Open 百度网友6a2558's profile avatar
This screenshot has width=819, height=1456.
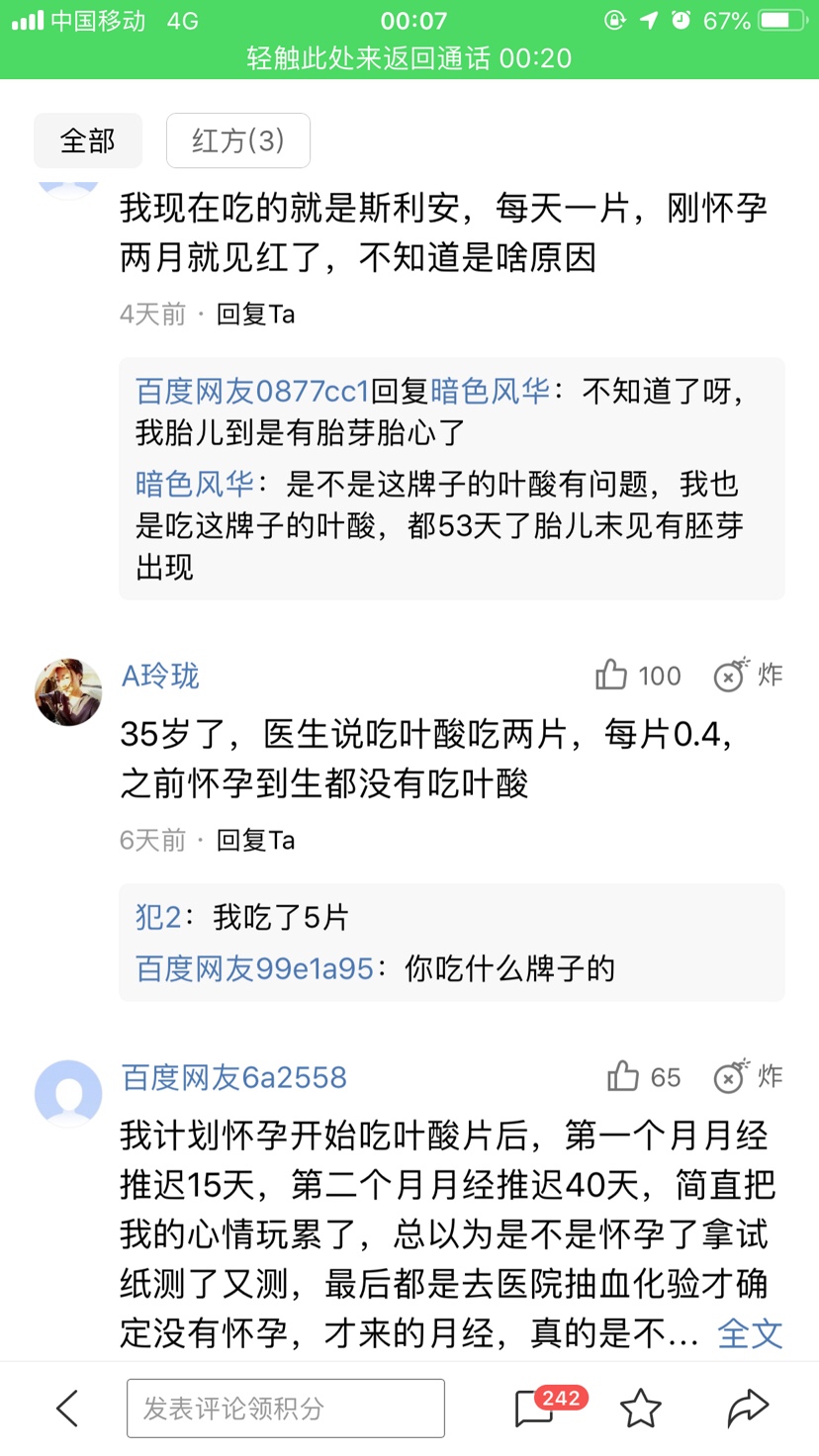coord(68,1093)
